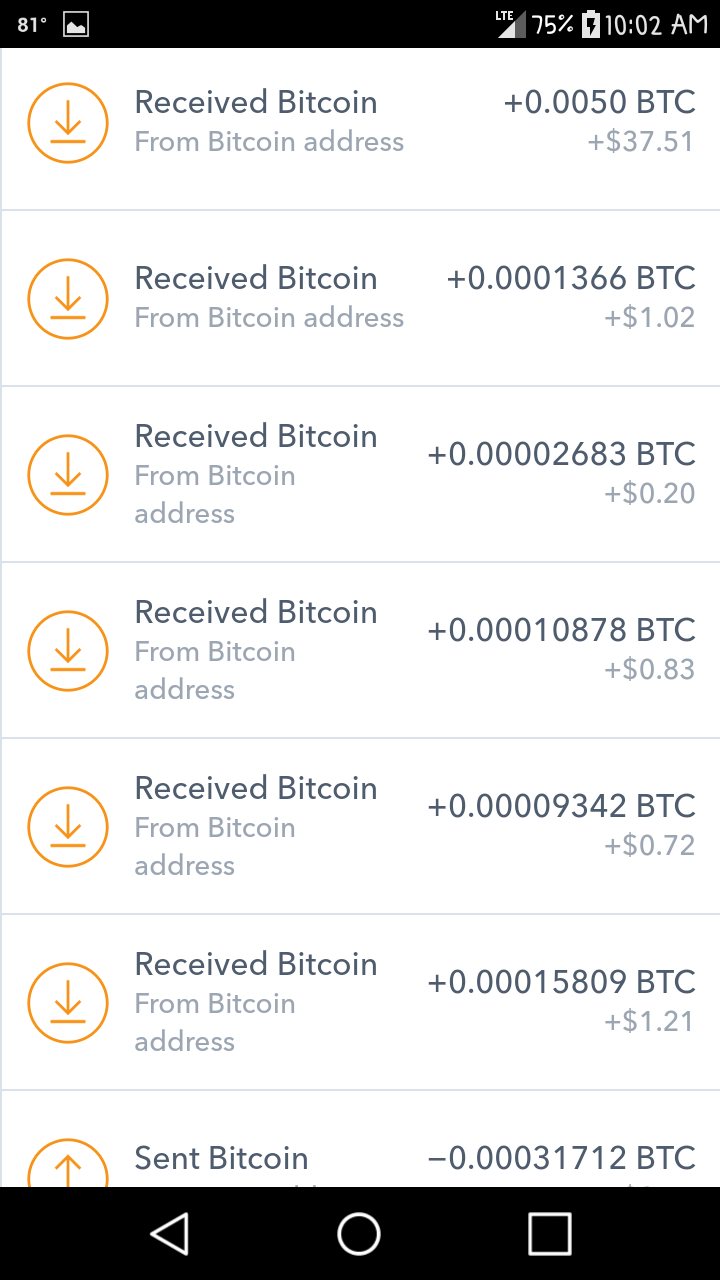
Task: Show details for +0.00009342 BTC transaction
Action: pyautogui.click(x=360, y=826)
